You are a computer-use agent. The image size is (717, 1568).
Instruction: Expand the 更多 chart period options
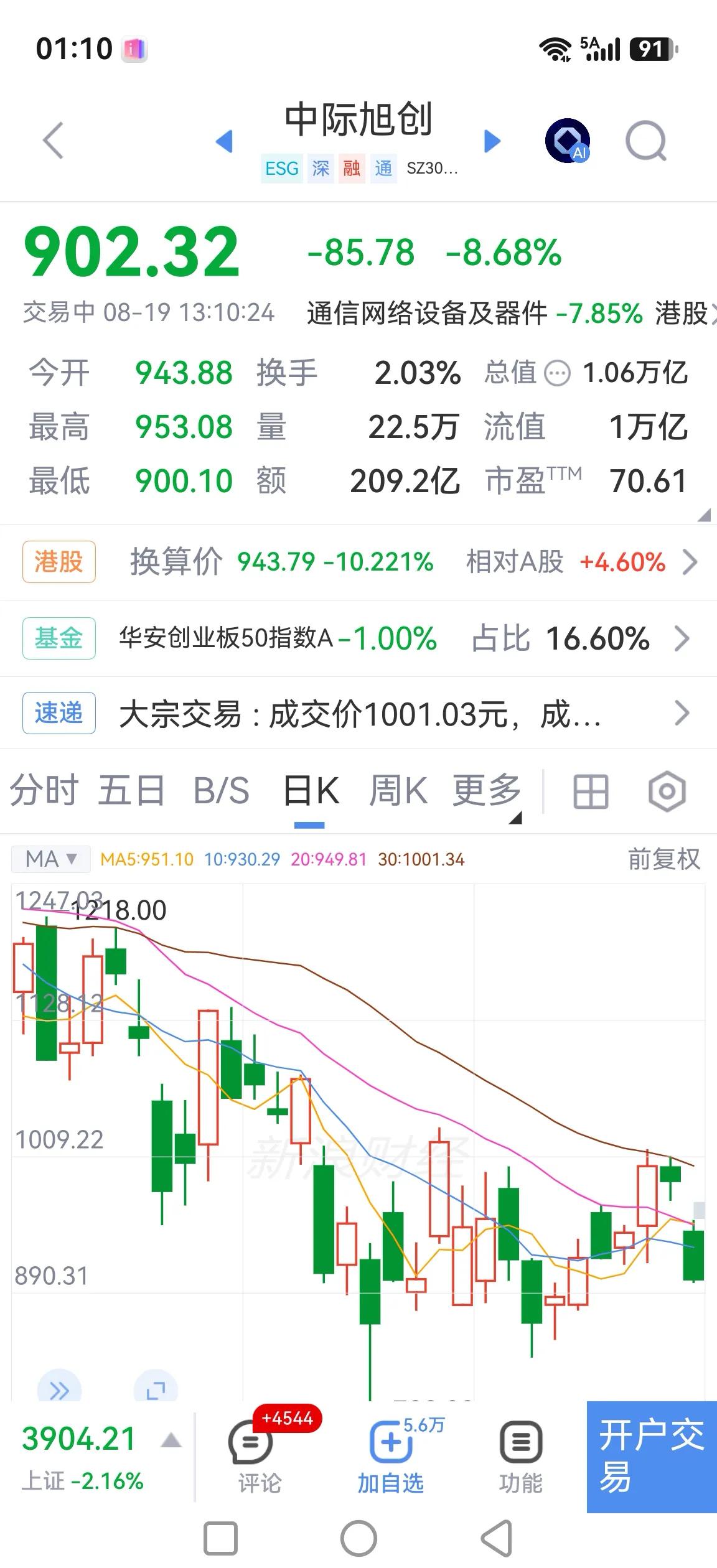(x=487, y=791)
